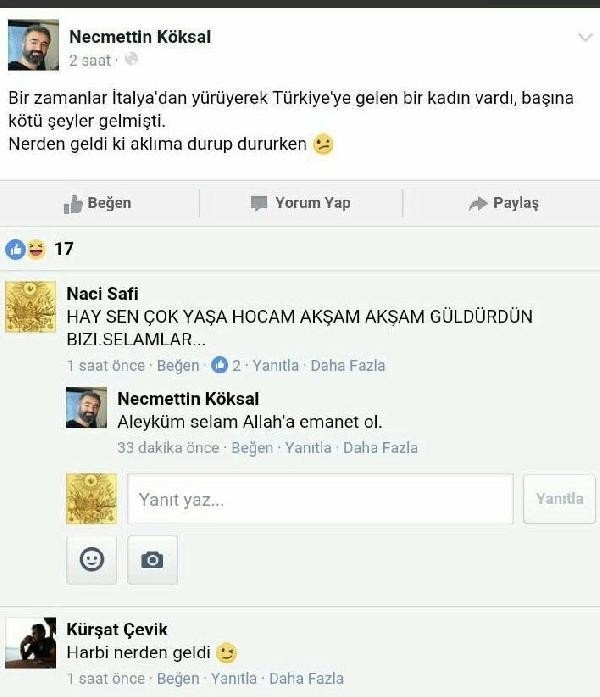Reply to Naci Safi's comment
The image size is (600, 697).
pos(276,366)
